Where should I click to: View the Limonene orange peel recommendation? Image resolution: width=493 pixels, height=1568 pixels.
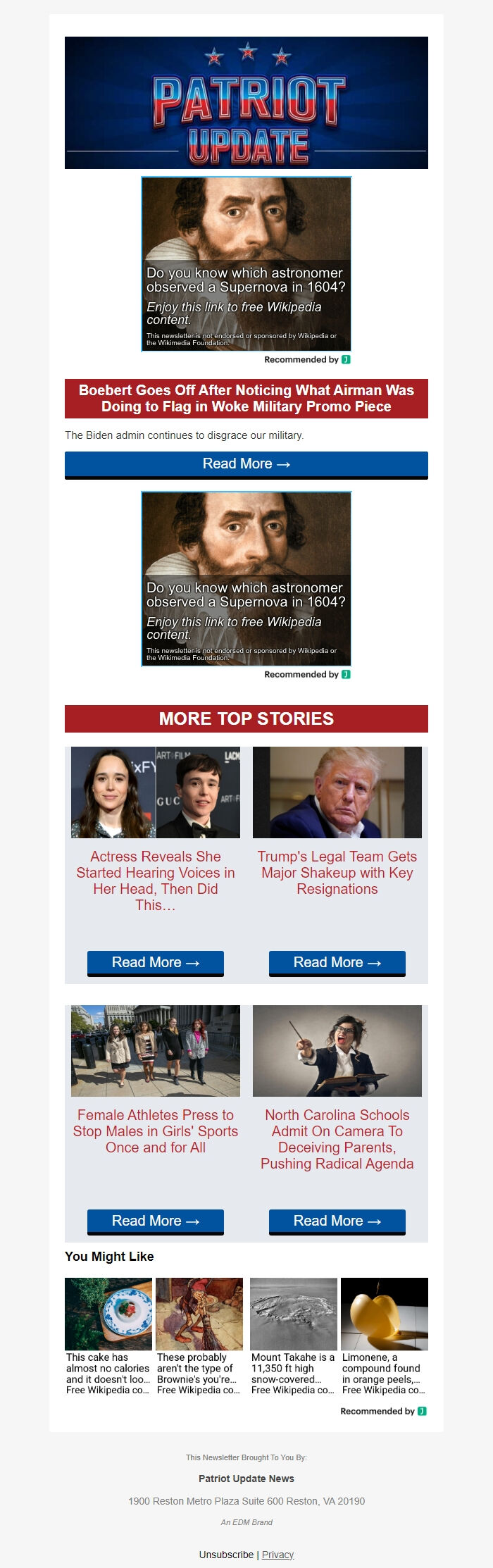(385, 1336)
